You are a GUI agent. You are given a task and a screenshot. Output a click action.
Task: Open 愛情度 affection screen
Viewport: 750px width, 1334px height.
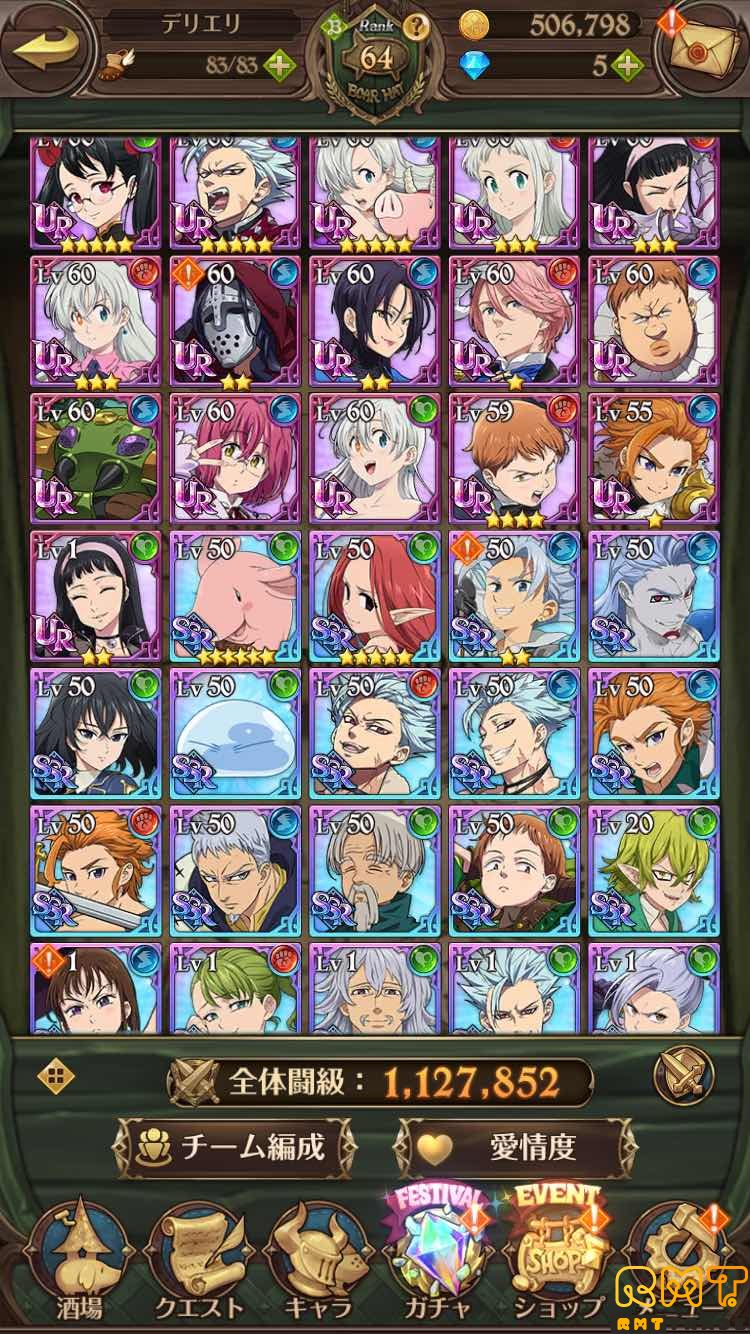[x=514, y=1147]
